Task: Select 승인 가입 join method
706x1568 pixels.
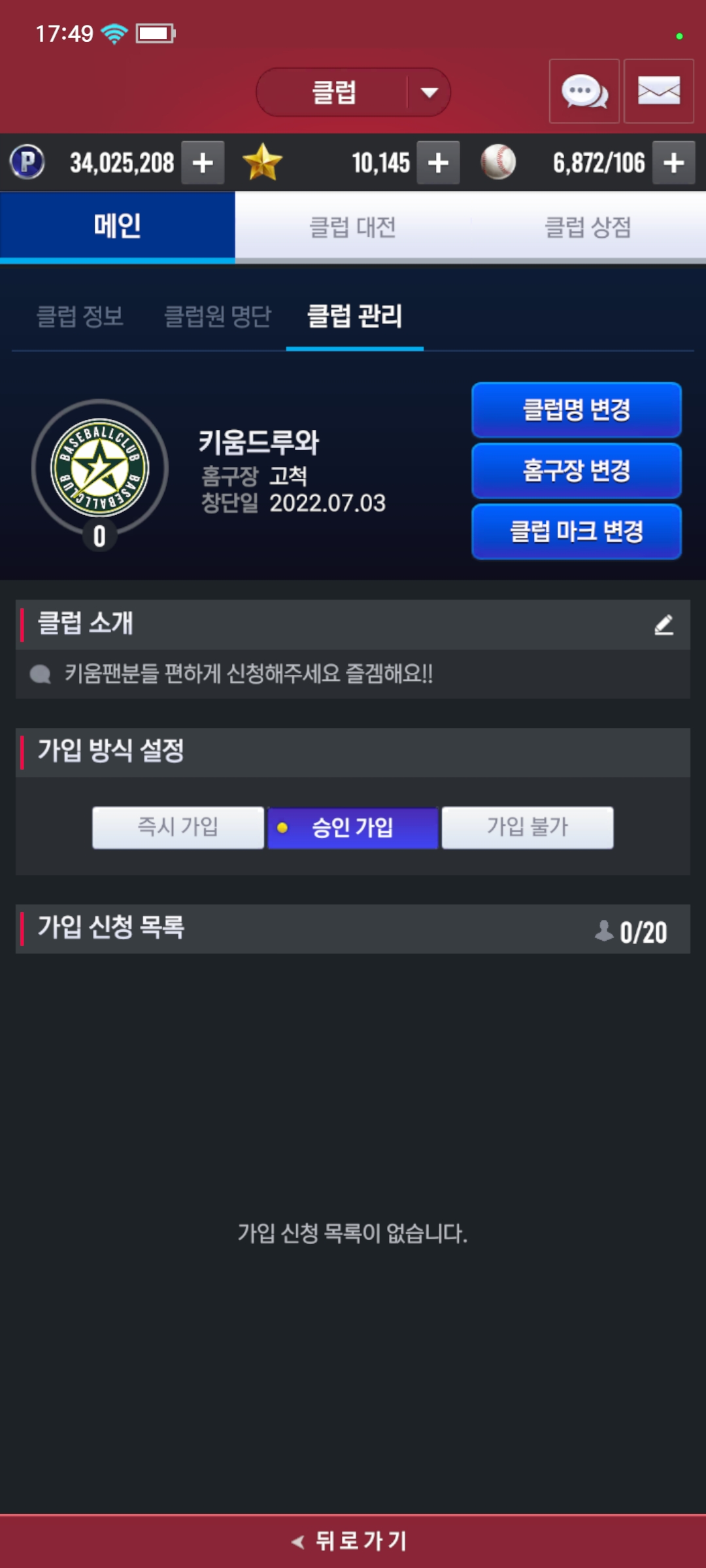Action: (352, 828)
